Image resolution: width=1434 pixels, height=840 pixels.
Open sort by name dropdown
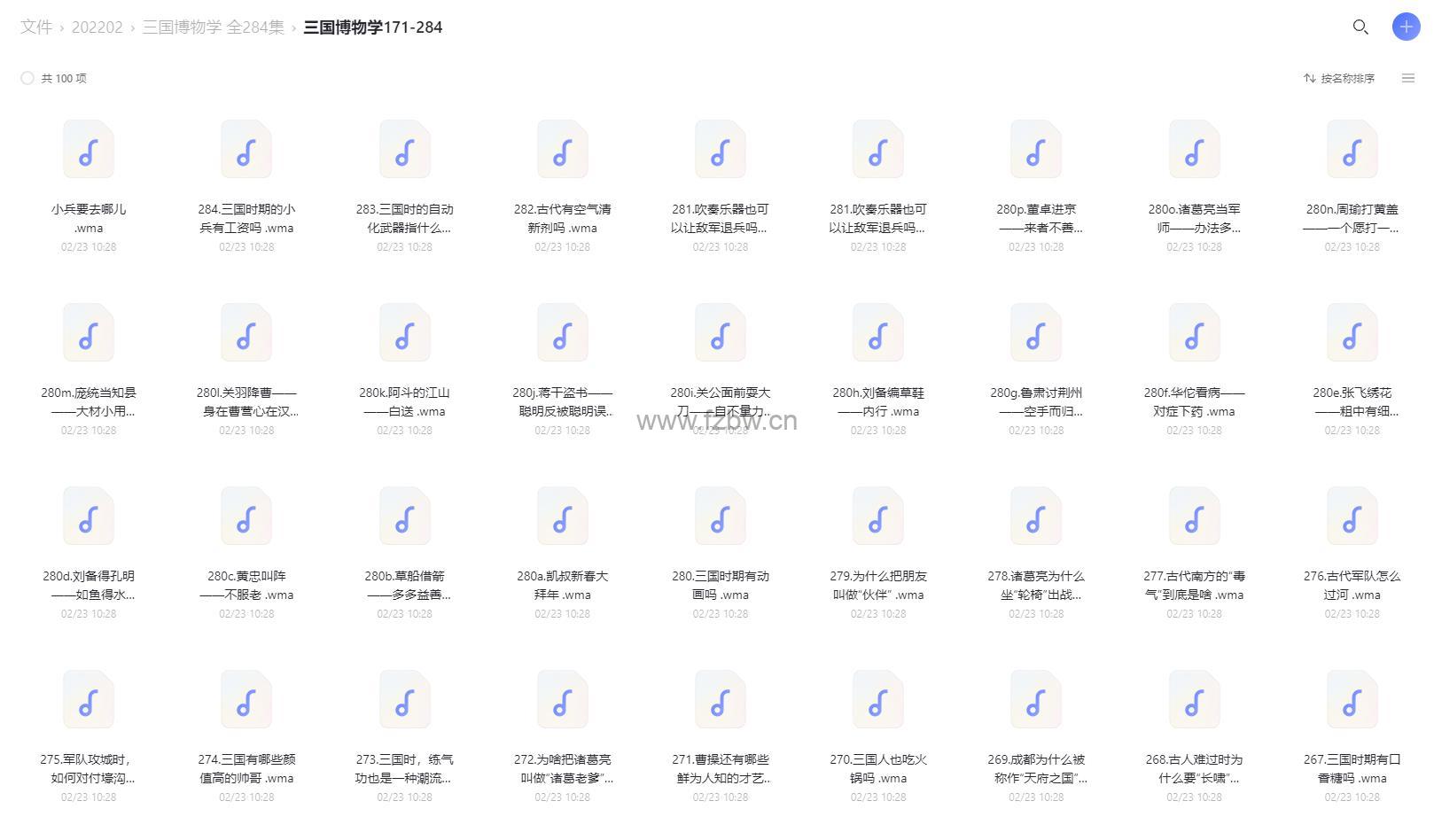pyautogui.click(x=1339, y=78)
